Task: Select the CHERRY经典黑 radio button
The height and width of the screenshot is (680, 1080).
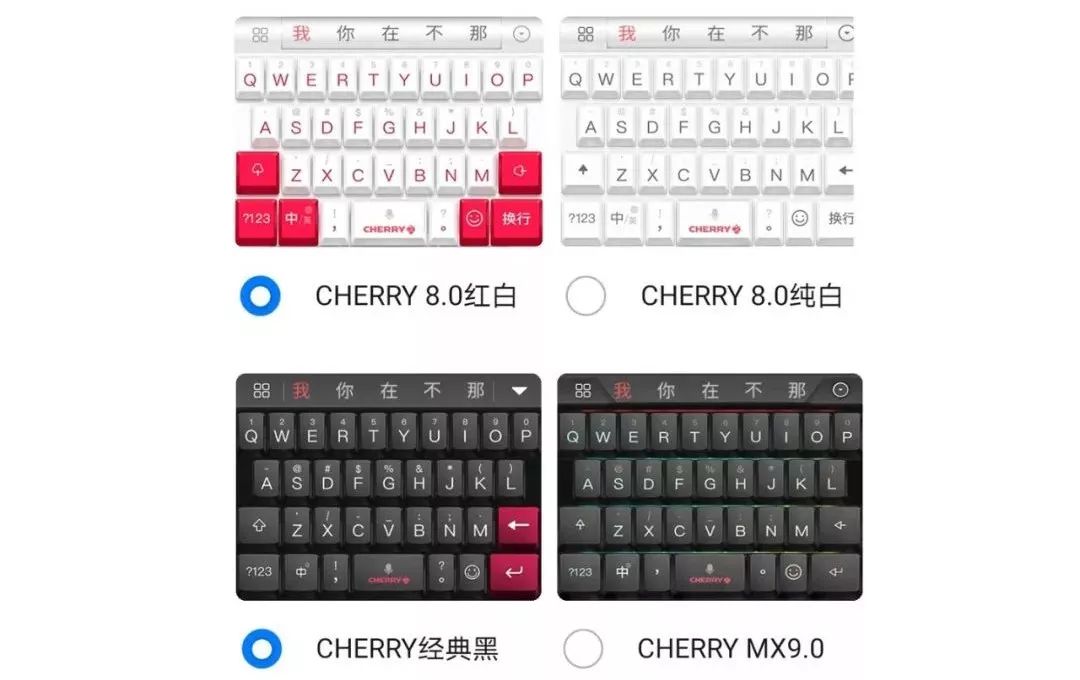Action: pyautogui.click(x=261, y=649)
